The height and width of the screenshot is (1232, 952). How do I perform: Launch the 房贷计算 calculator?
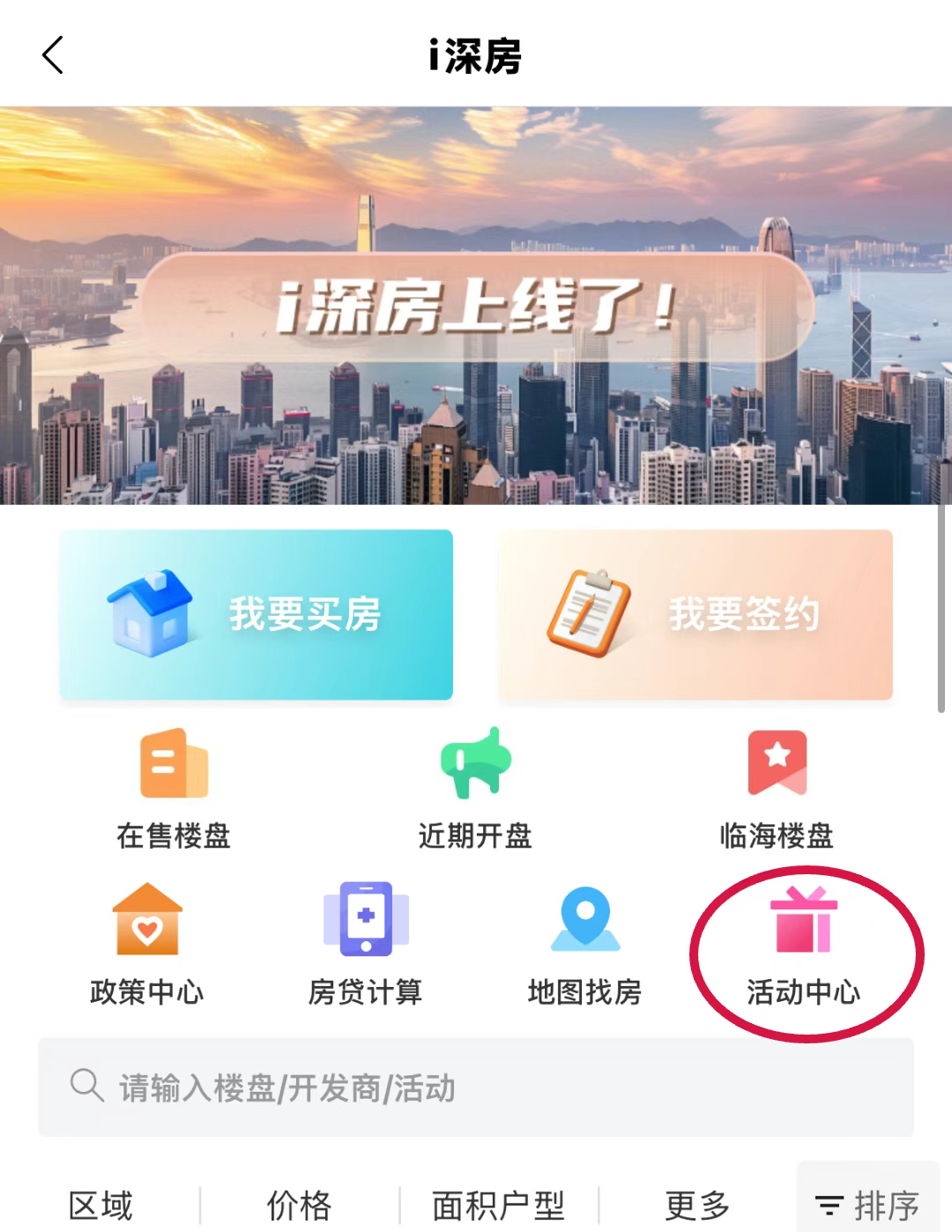(366, 943)
